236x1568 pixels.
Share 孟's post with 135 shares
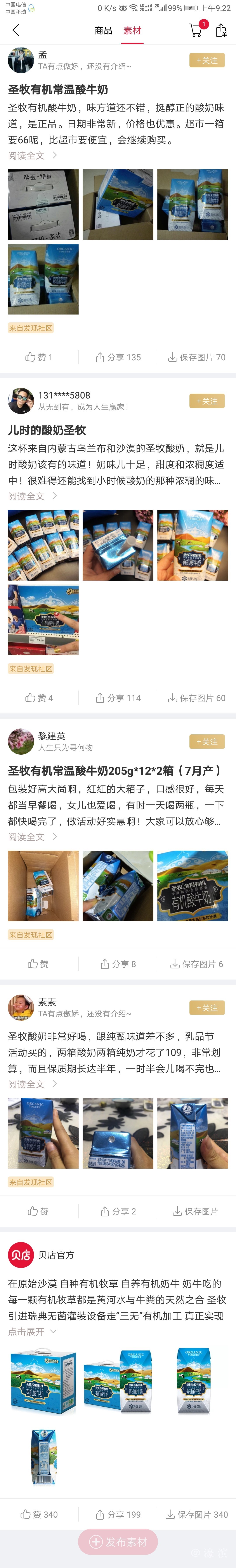(x=118, y=357)
